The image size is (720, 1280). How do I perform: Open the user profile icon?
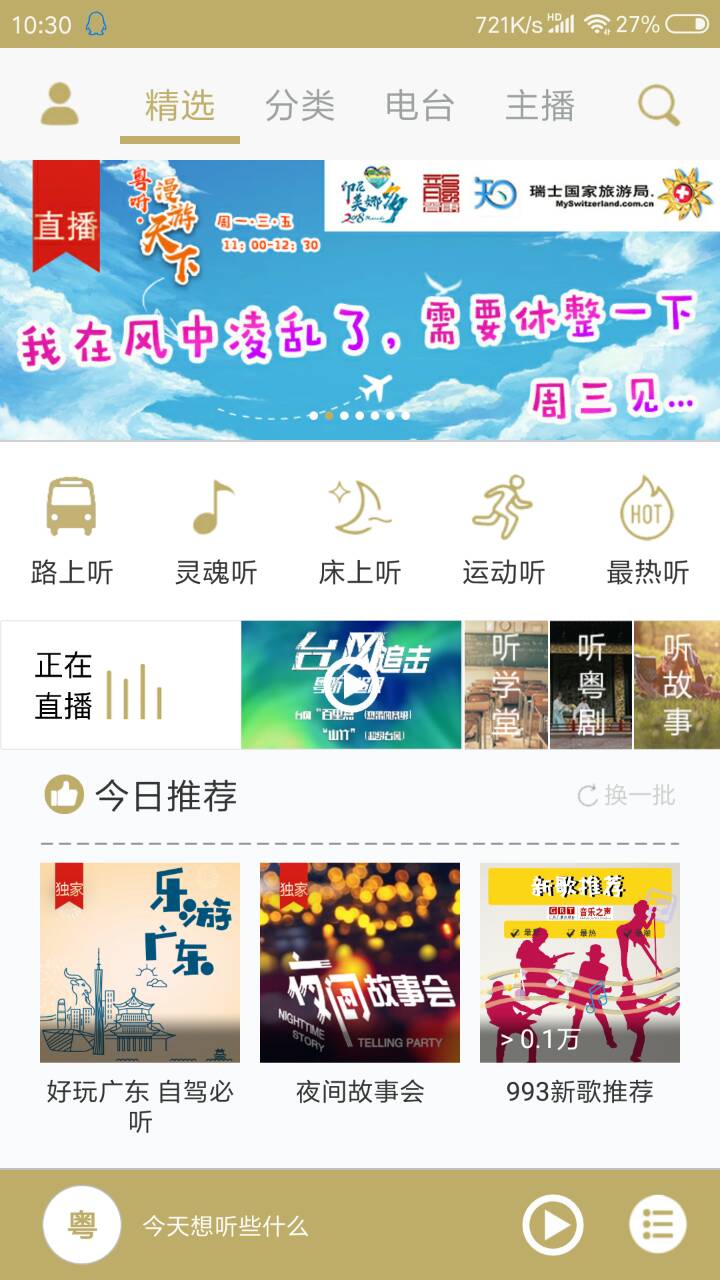(60, 105)
